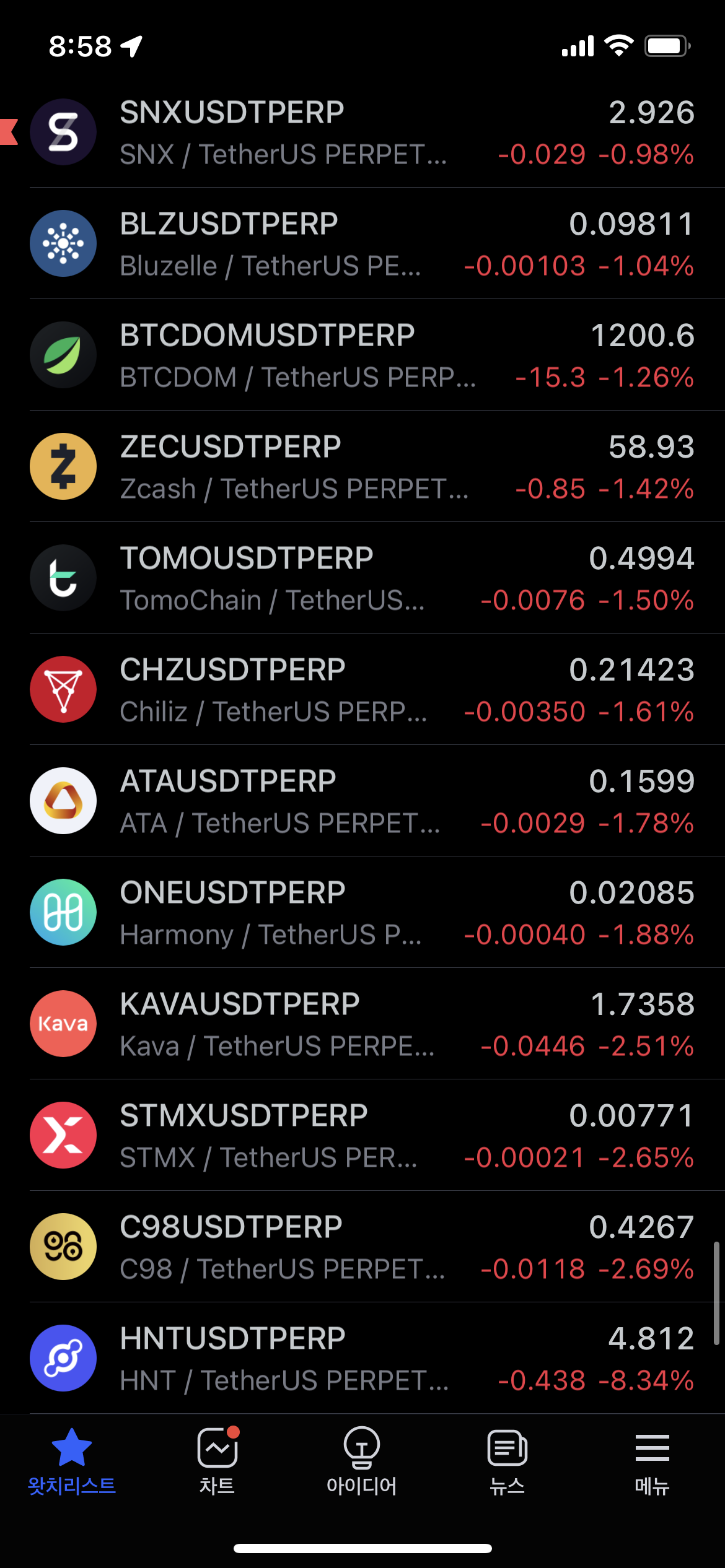Switch to the 왓치리스트 tab

72,1461
